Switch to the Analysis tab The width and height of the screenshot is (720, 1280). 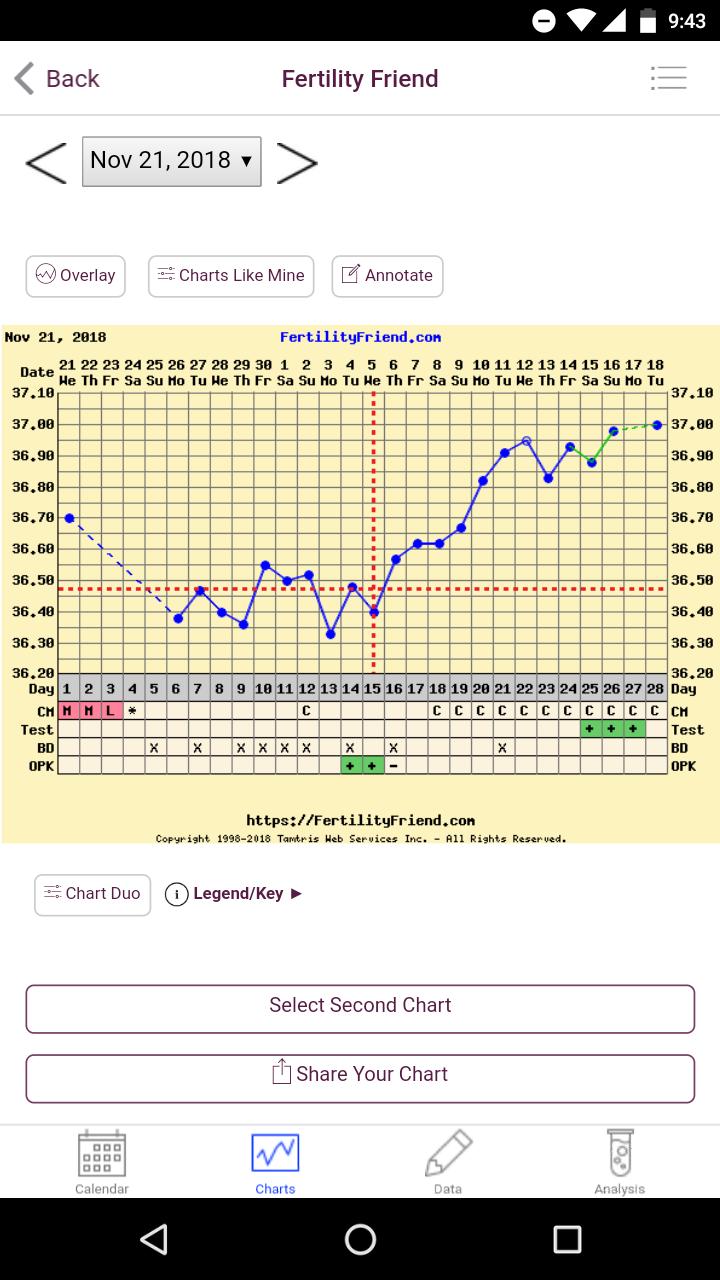click(620, 1162)
